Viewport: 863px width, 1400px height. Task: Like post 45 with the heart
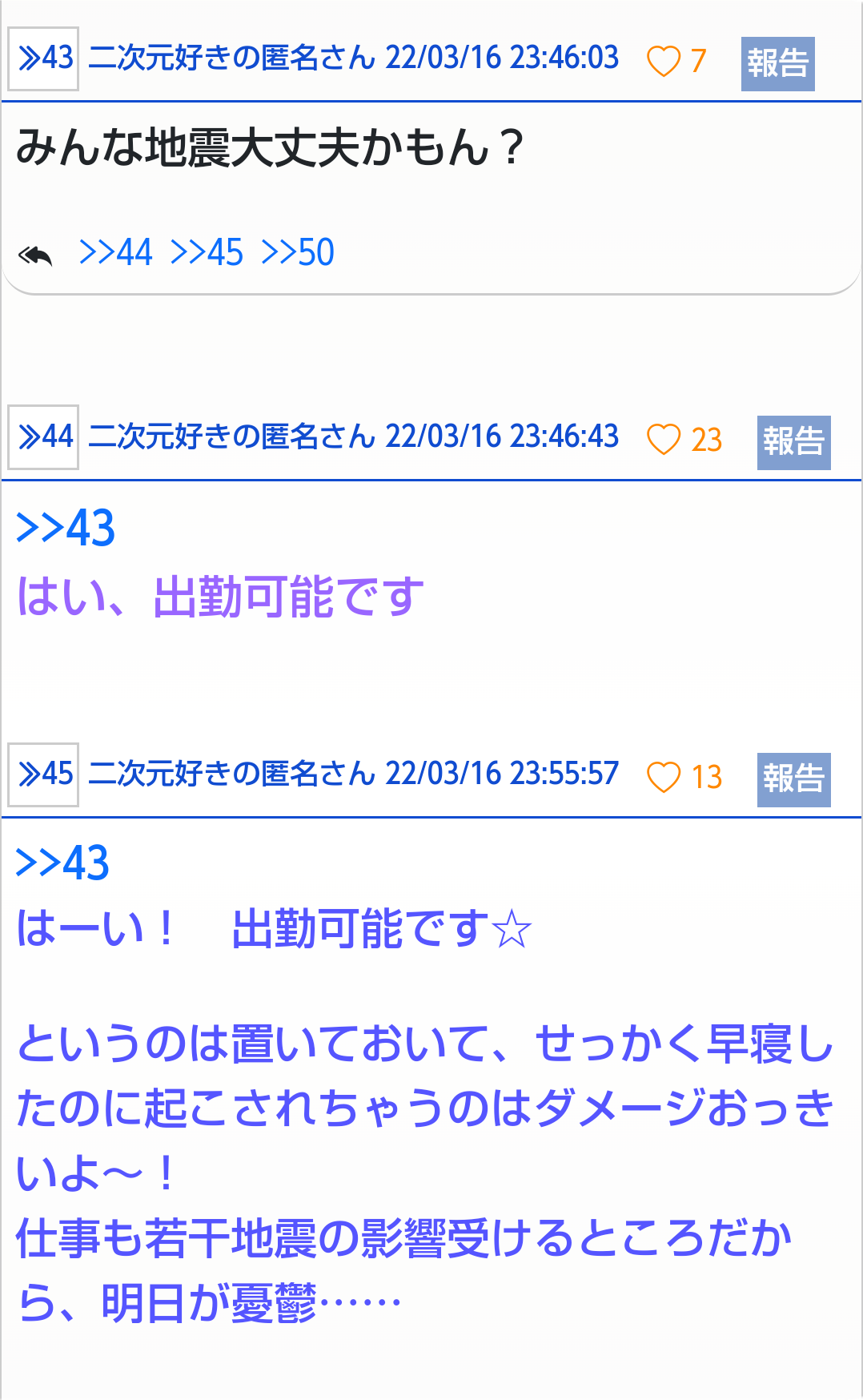pos(664,778)
